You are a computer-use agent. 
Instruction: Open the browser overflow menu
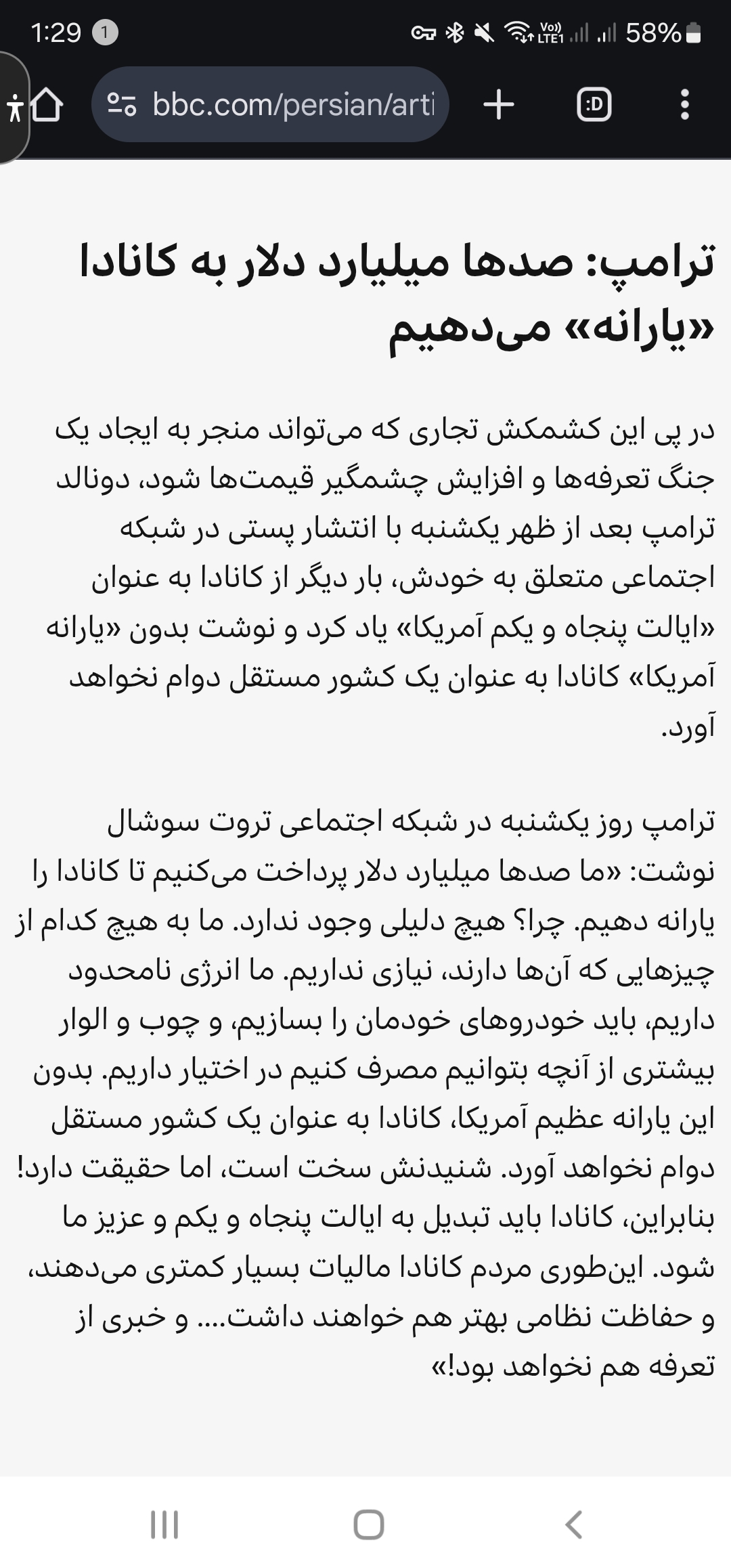[x=685, y=105]
